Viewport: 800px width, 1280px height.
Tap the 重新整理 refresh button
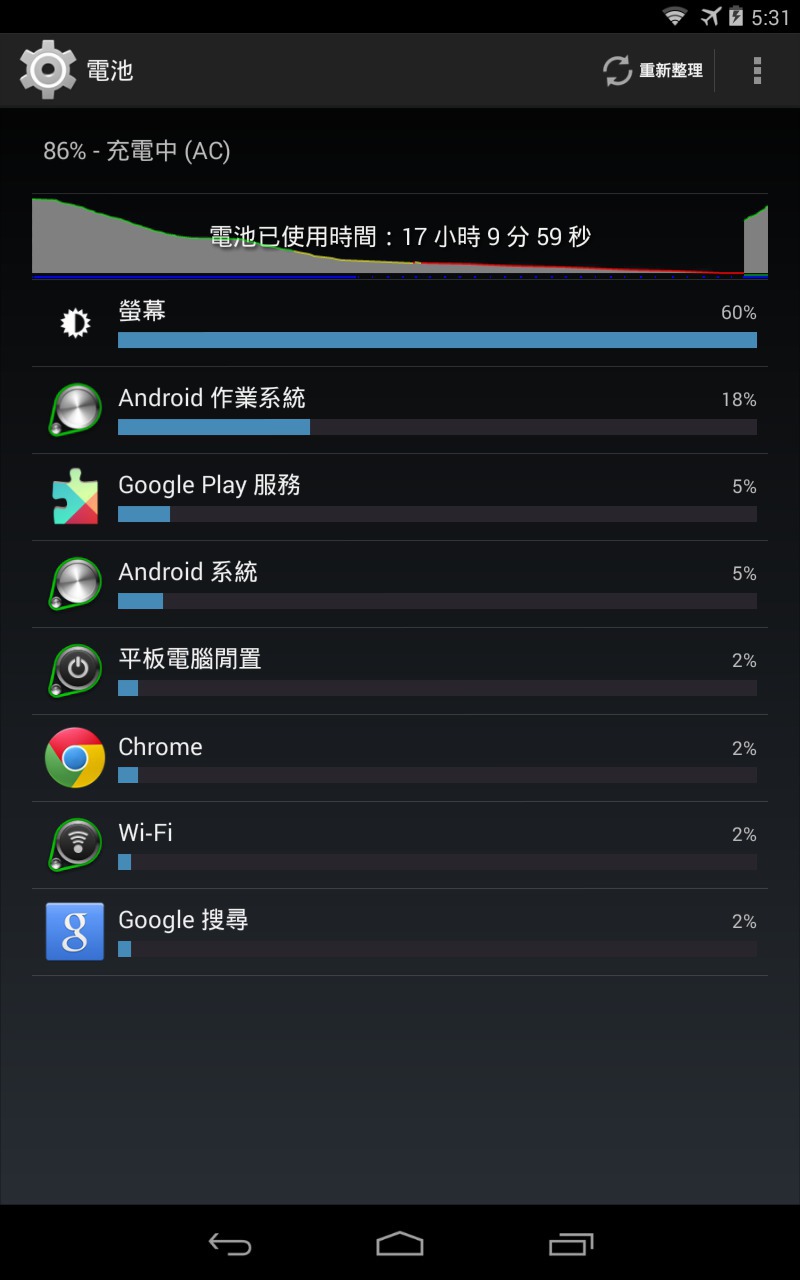pos(653,71)
